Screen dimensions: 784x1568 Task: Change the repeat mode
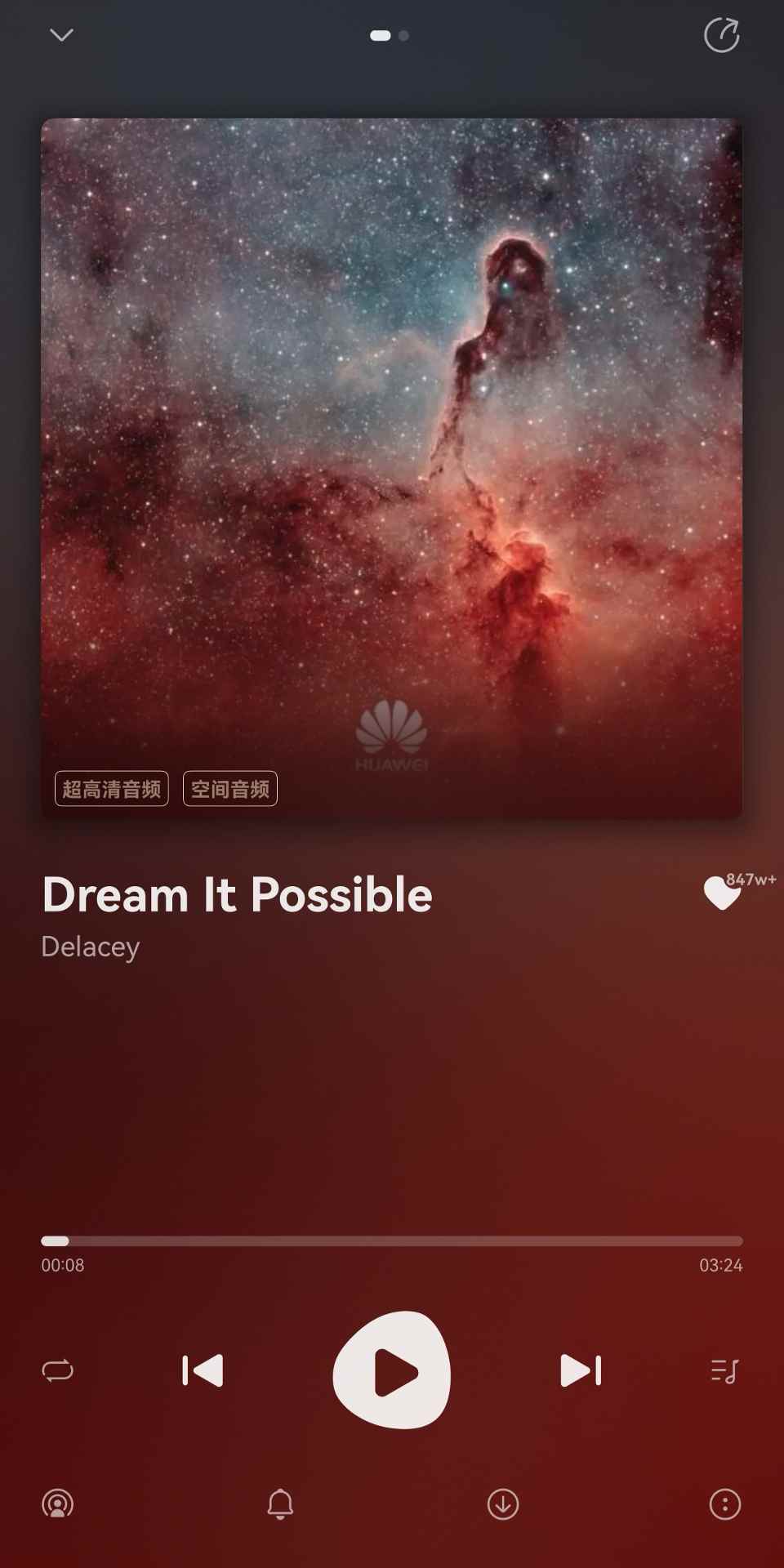[58, 1370]
